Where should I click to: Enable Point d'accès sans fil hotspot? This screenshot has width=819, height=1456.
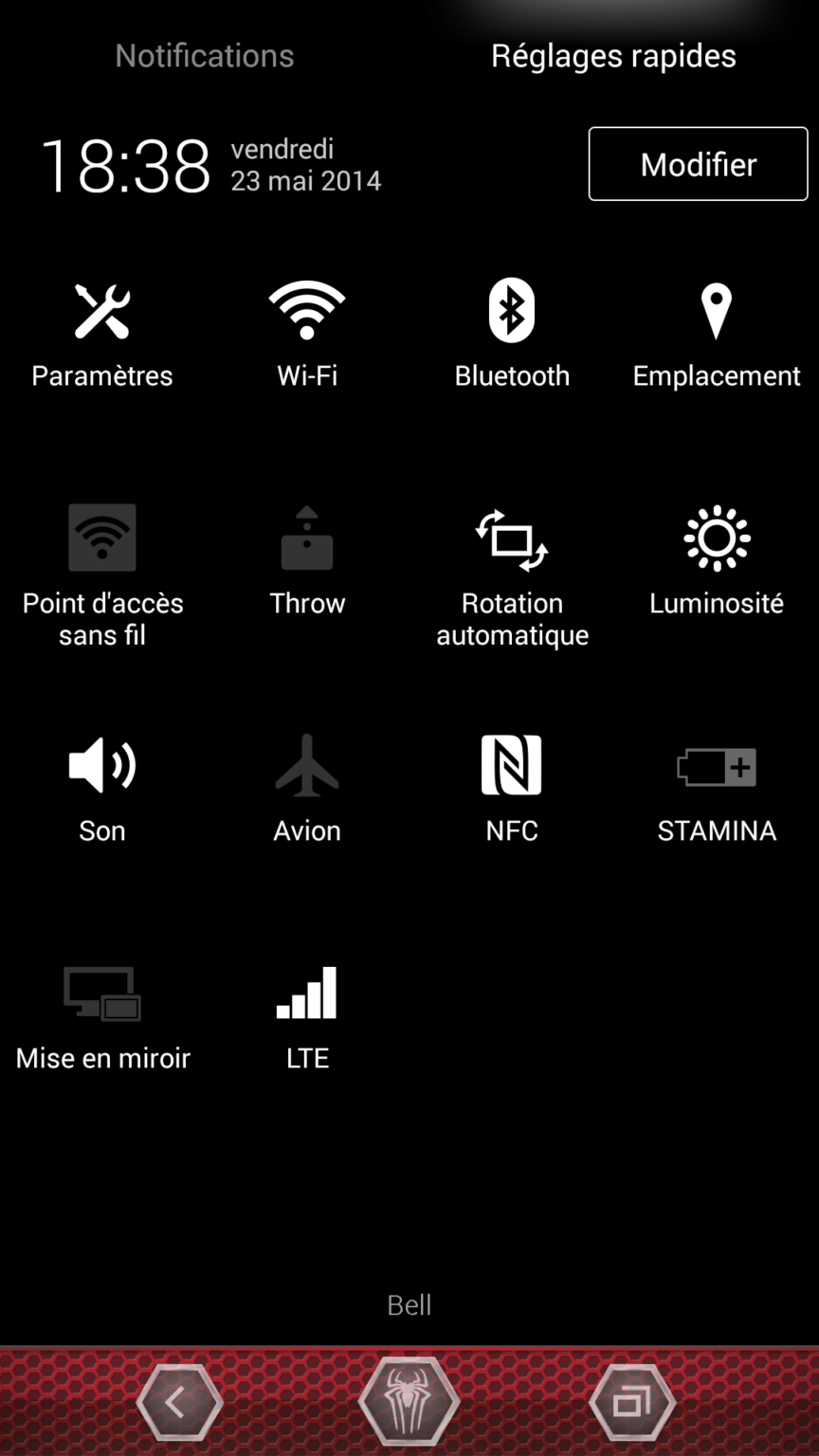click(x=102, y=569)
